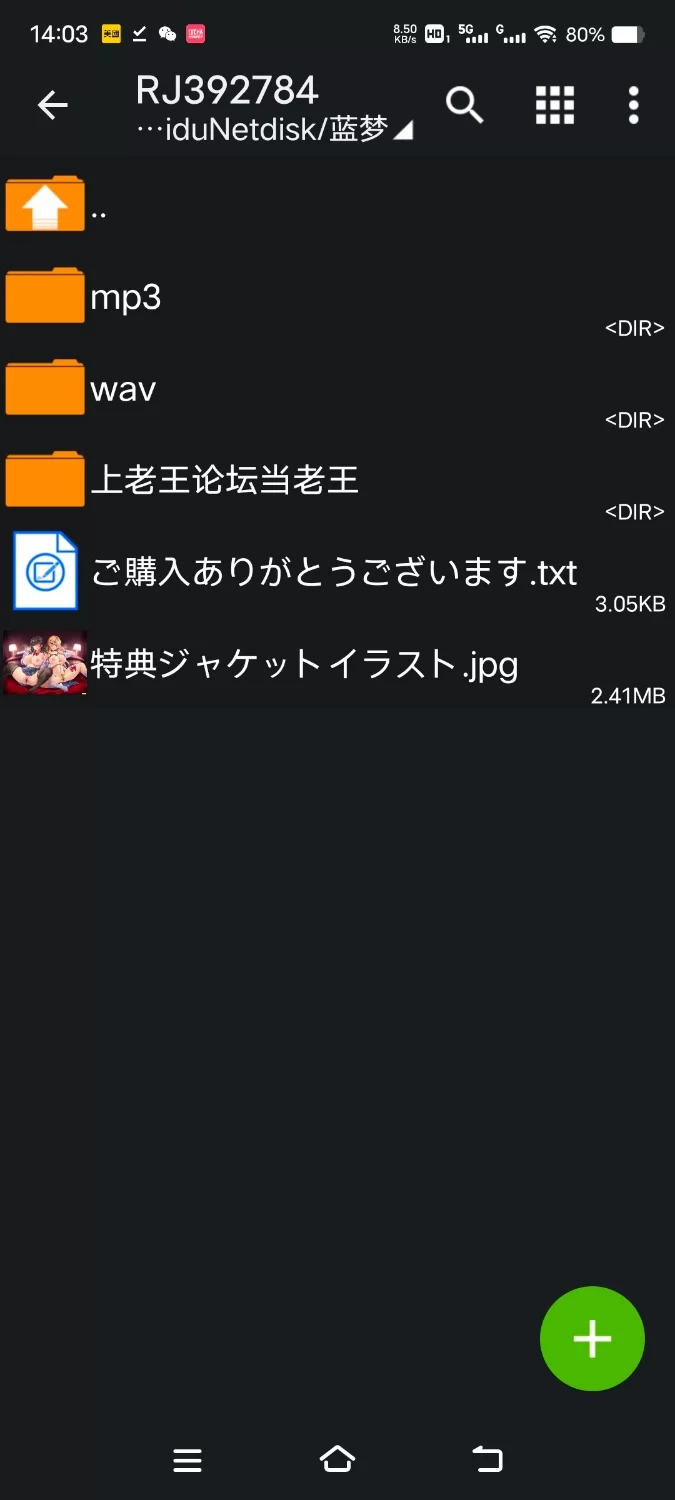
Task: Open recent apps from navigation bar
Action: (x=187, y=1460)
